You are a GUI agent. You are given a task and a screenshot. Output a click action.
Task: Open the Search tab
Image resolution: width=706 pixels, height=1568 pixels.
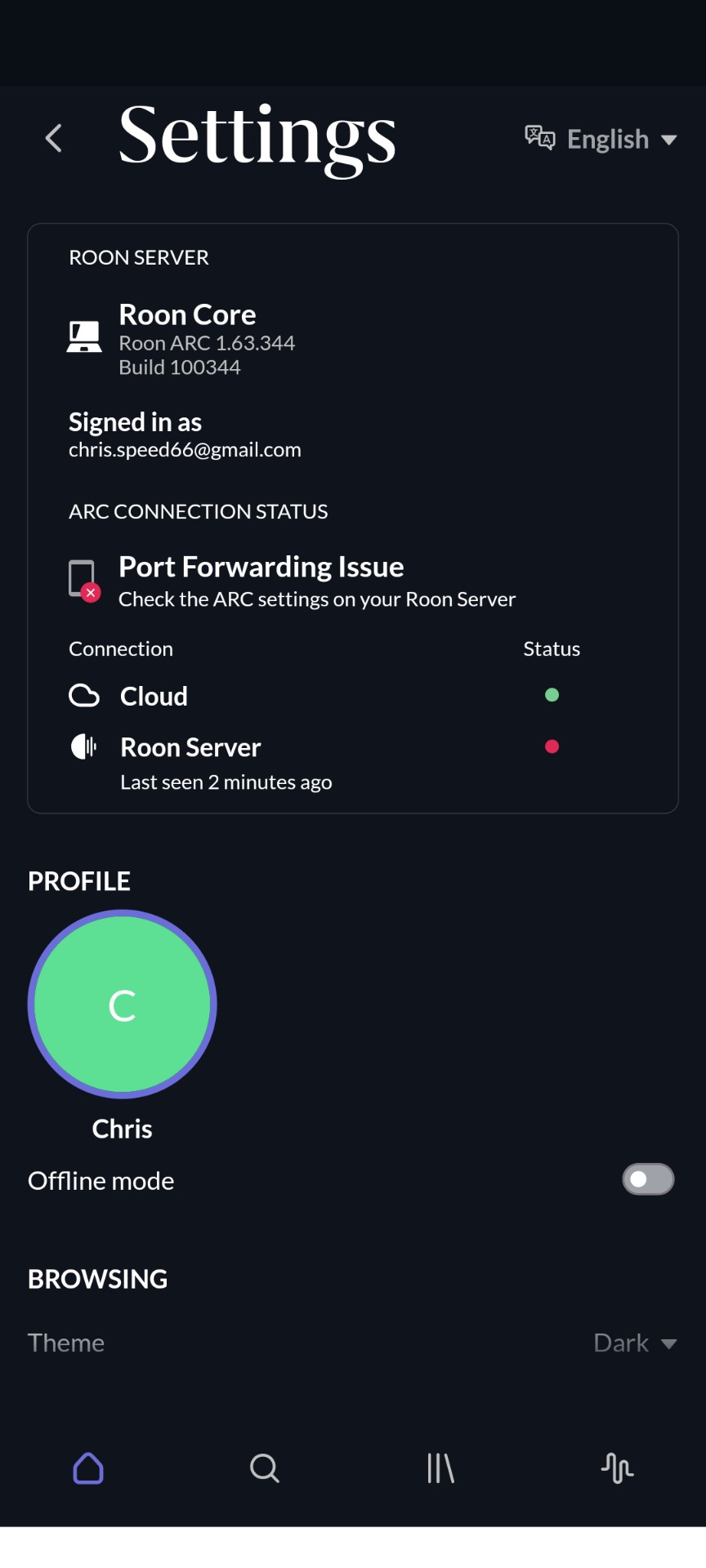265,1468
